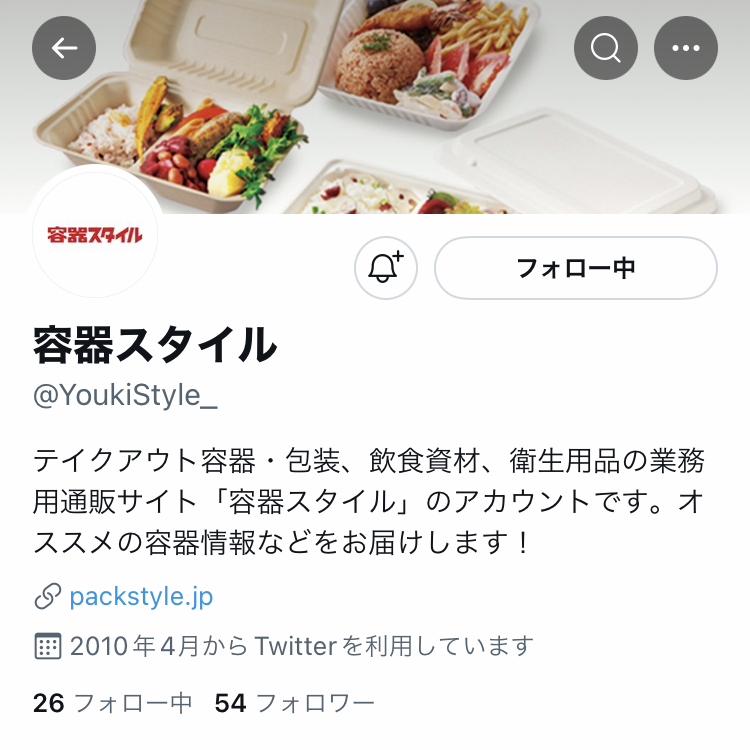
Task: Turn on notifications with the bell icon
Action: (386, 267)
